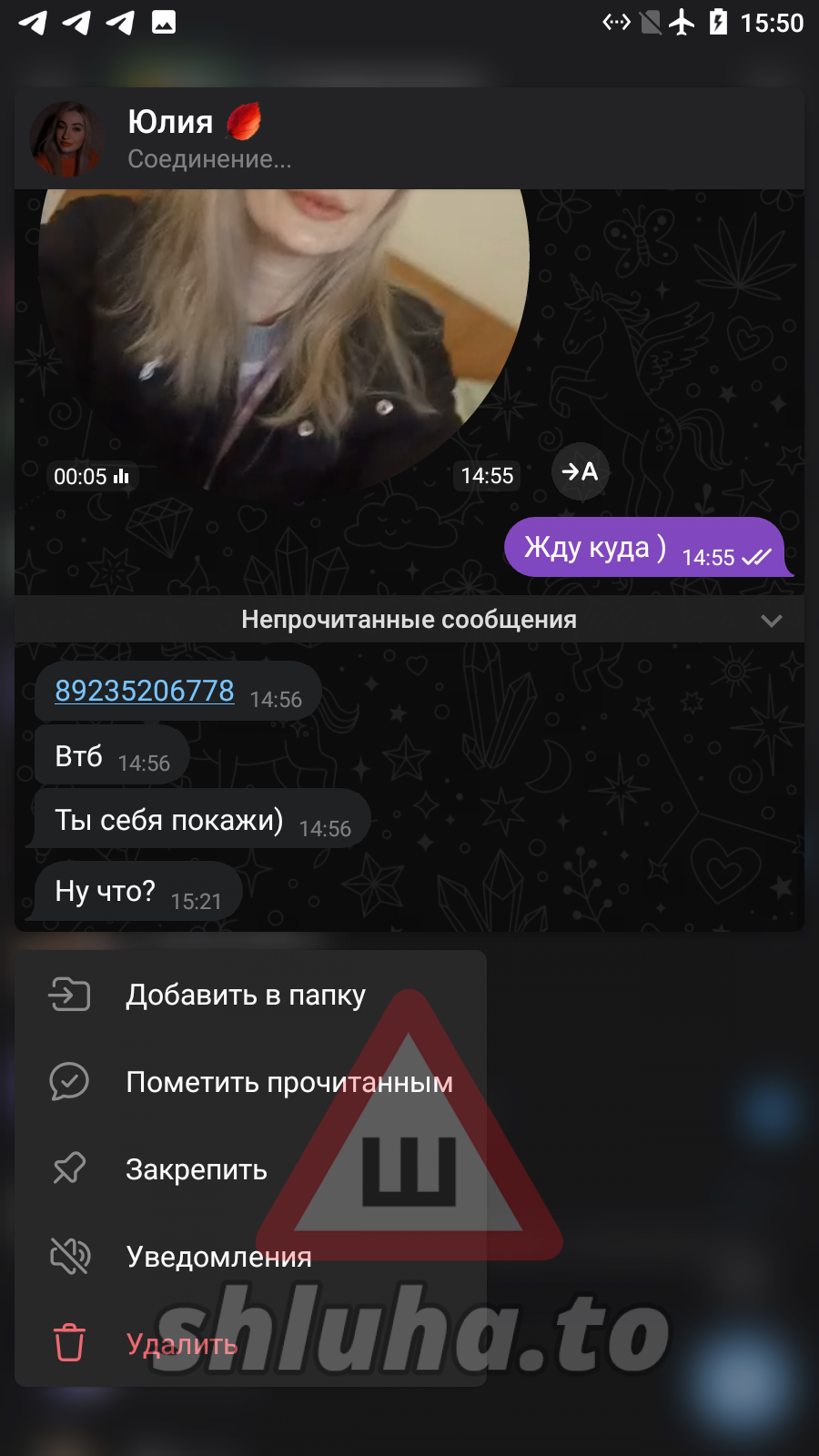Select Добавить в папку option

click(x=246, y=996)
